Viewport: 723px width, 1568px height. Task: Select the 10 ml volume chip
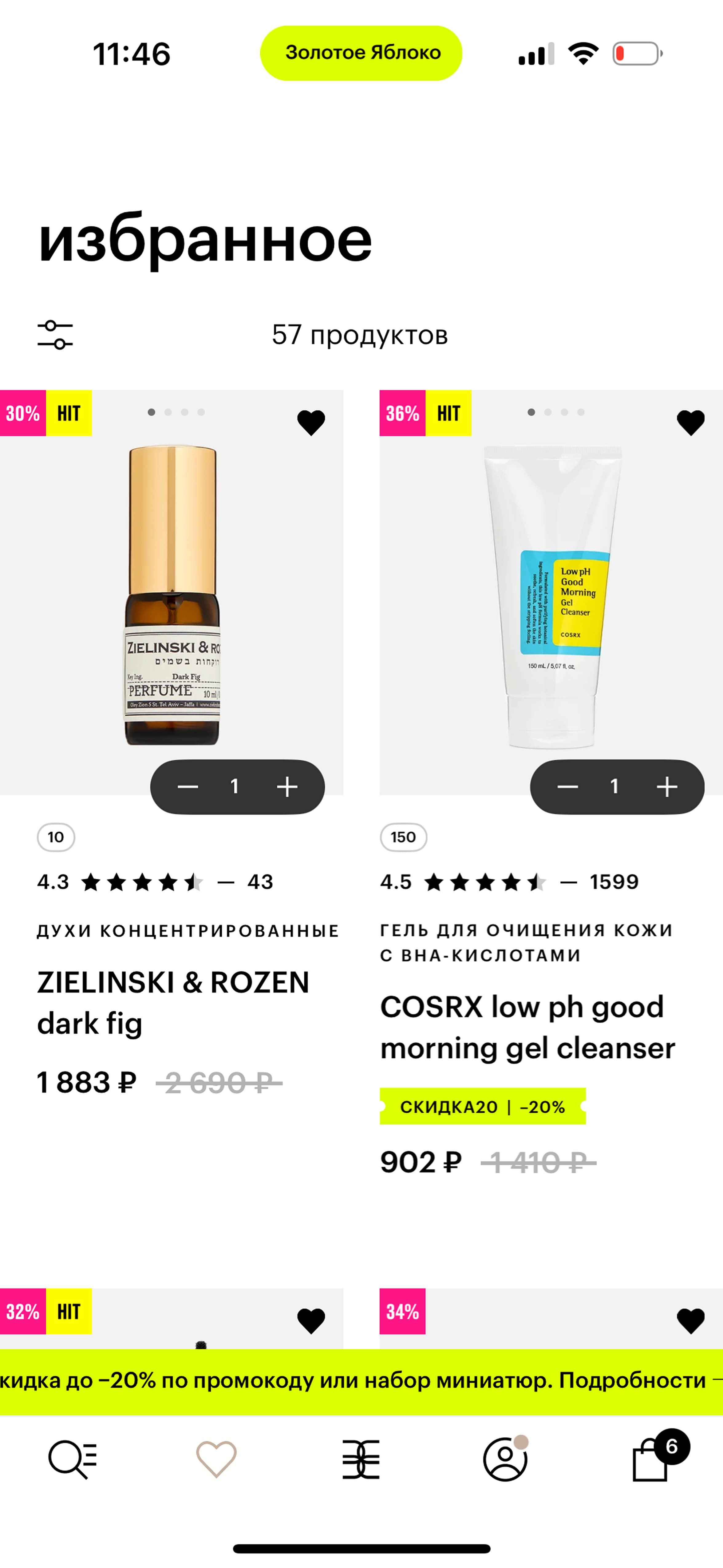pyautogui.click(x=56, y=837)
